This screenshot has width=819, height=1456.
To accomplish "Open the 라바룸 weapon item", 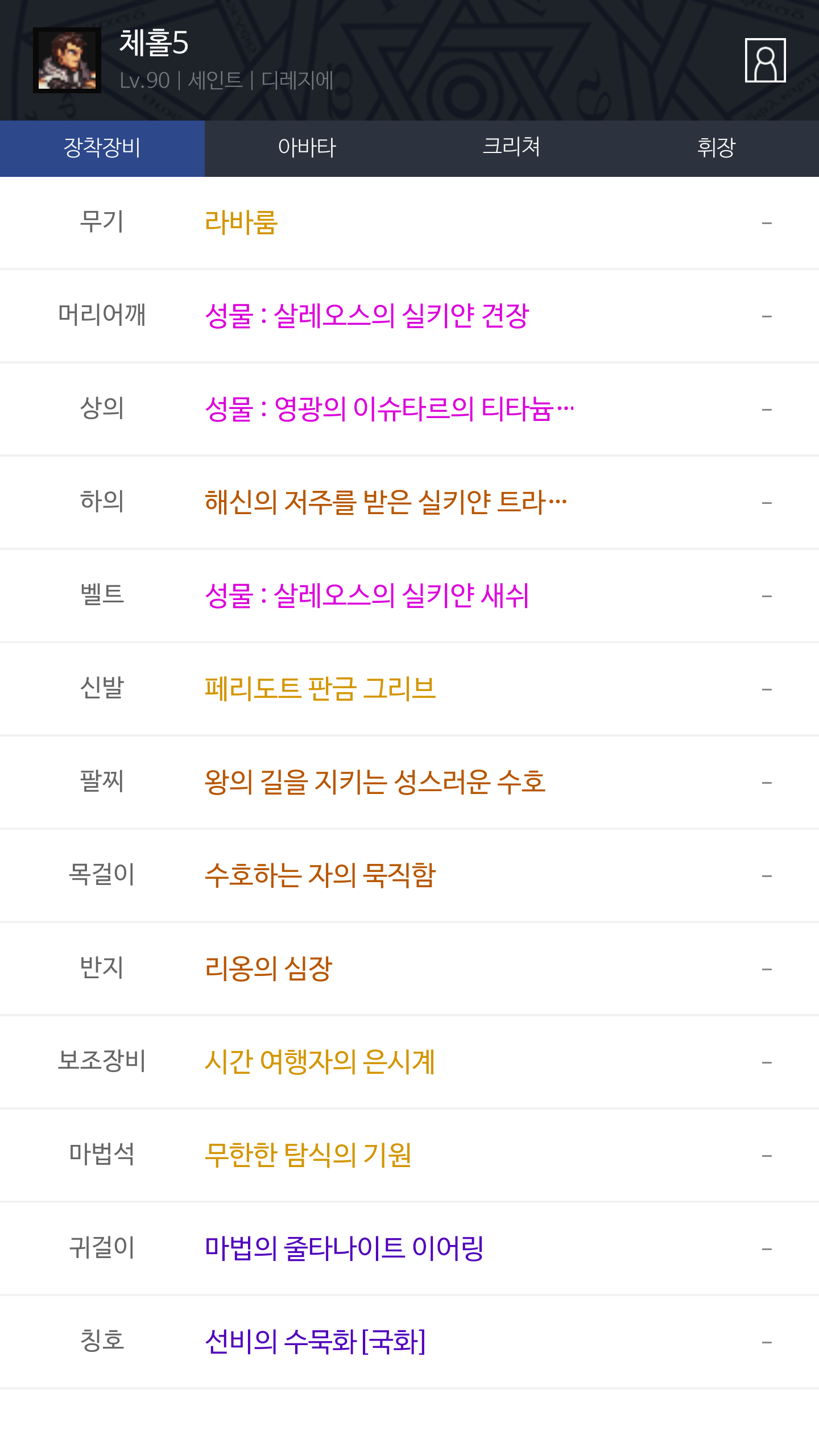I will (241, 222).
